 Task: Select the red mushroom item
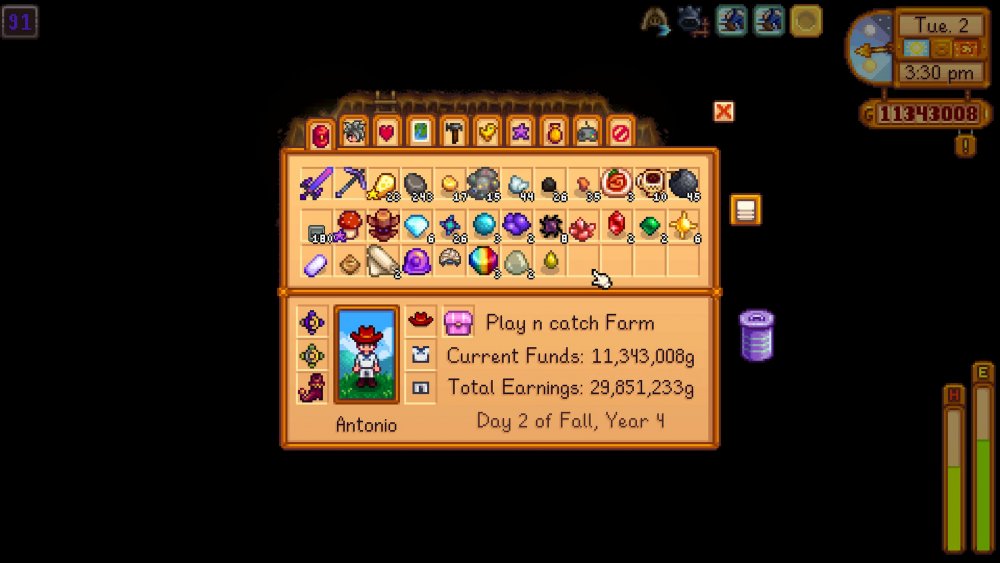(x=349, y=224)
